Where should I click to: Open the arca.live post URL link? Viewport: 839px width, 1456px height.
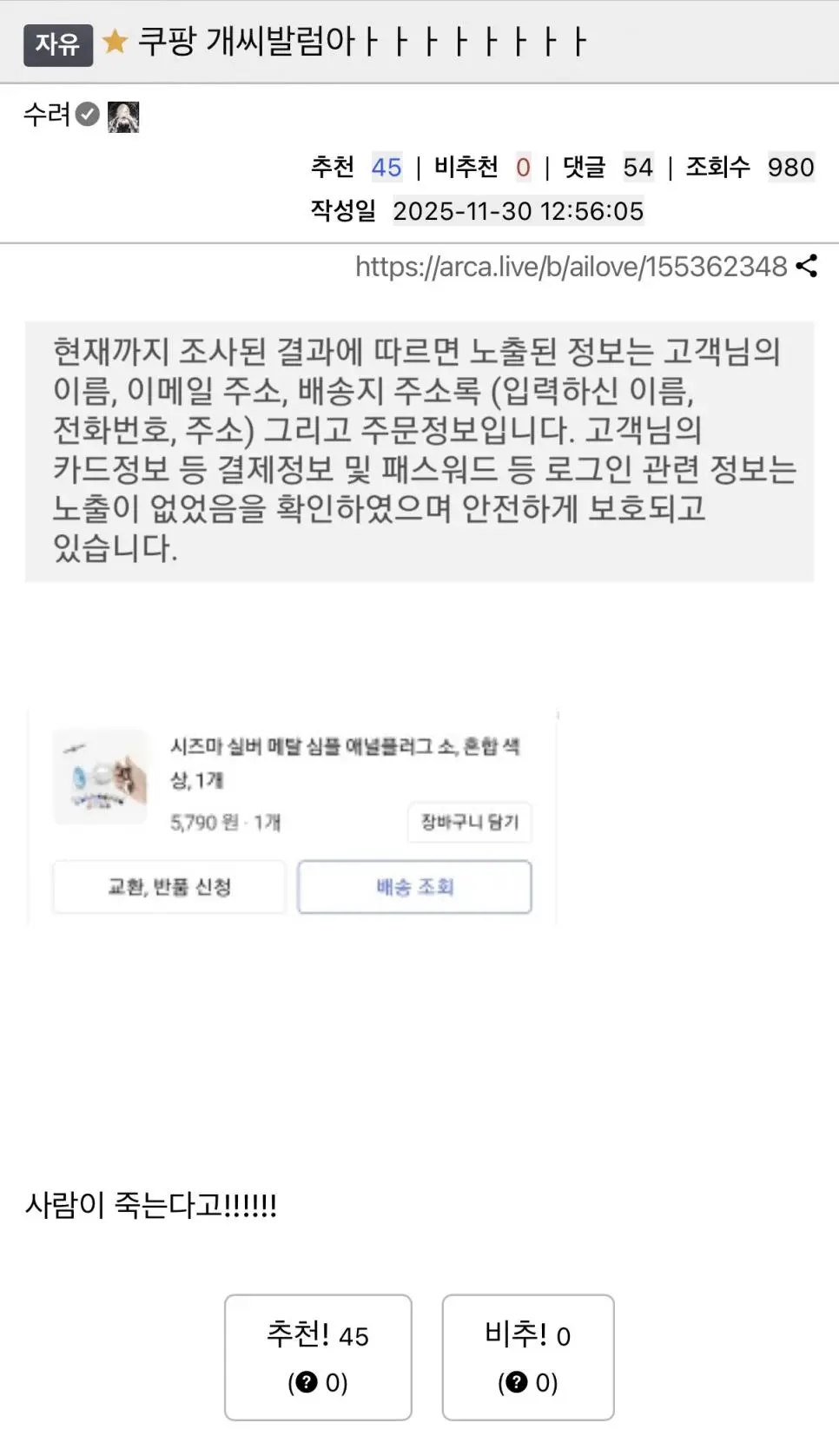pyautogui.click(x=571, y=267)
